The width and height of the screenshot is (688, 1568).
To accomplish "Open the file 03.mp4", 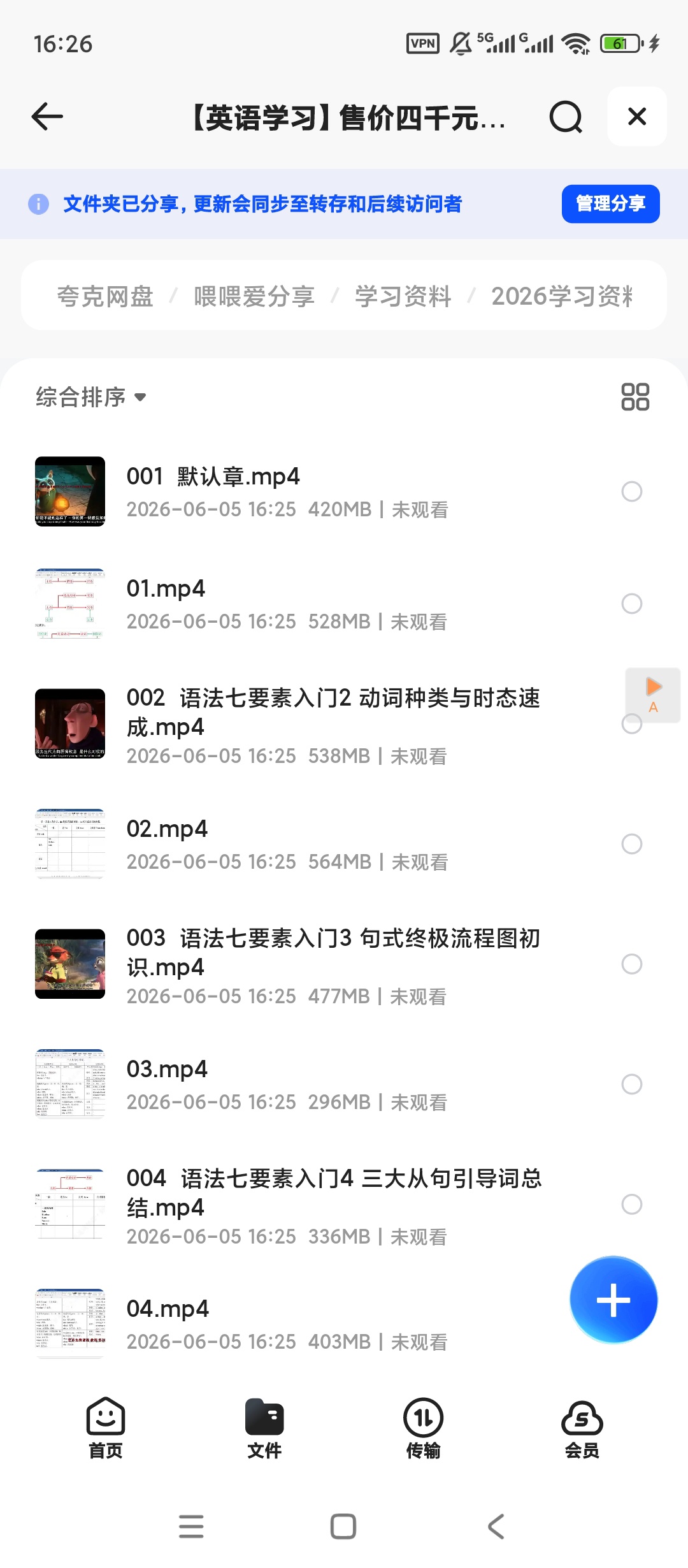I will point(287,1084).
